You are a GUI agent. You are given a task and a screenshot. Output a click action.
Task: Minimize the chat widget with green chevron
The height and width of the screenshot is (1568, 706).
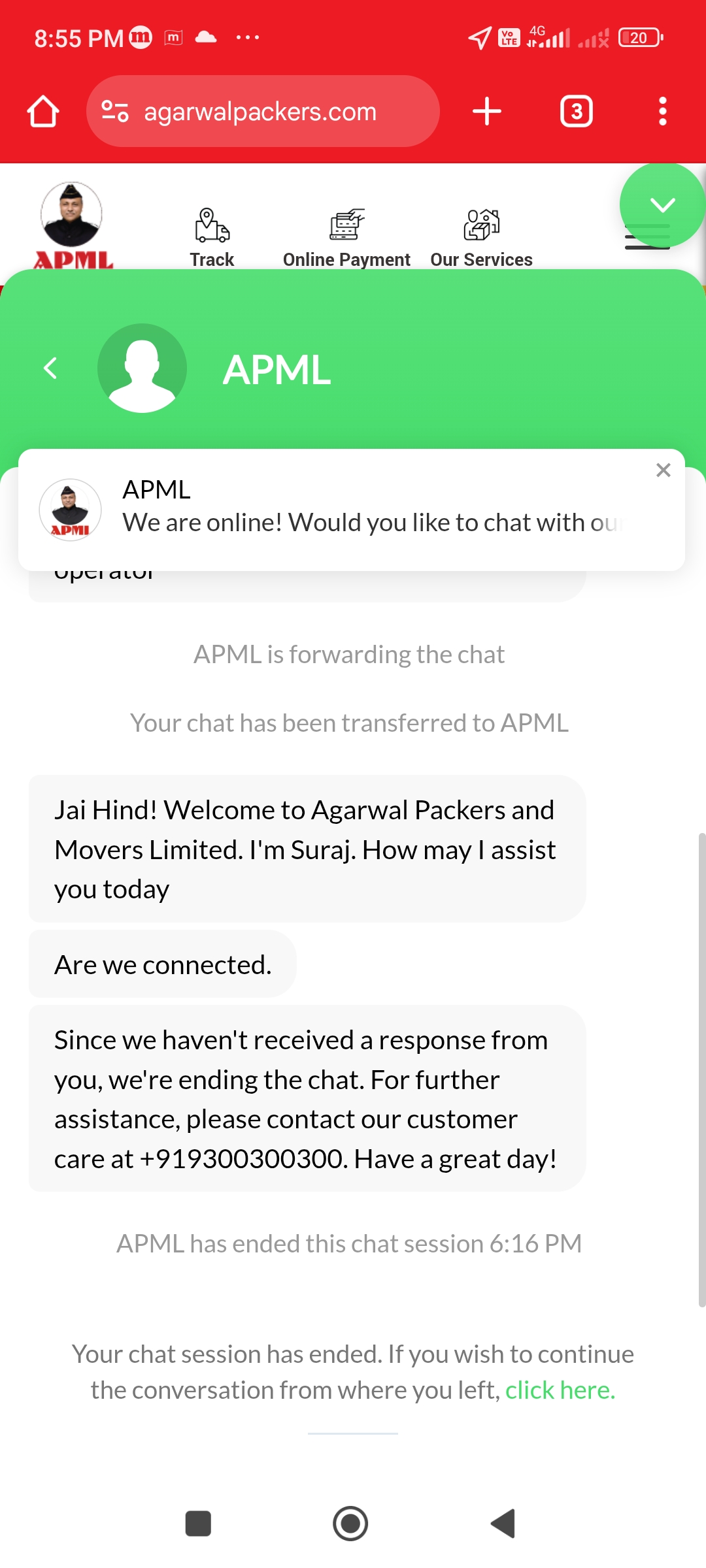pos(662,205)
